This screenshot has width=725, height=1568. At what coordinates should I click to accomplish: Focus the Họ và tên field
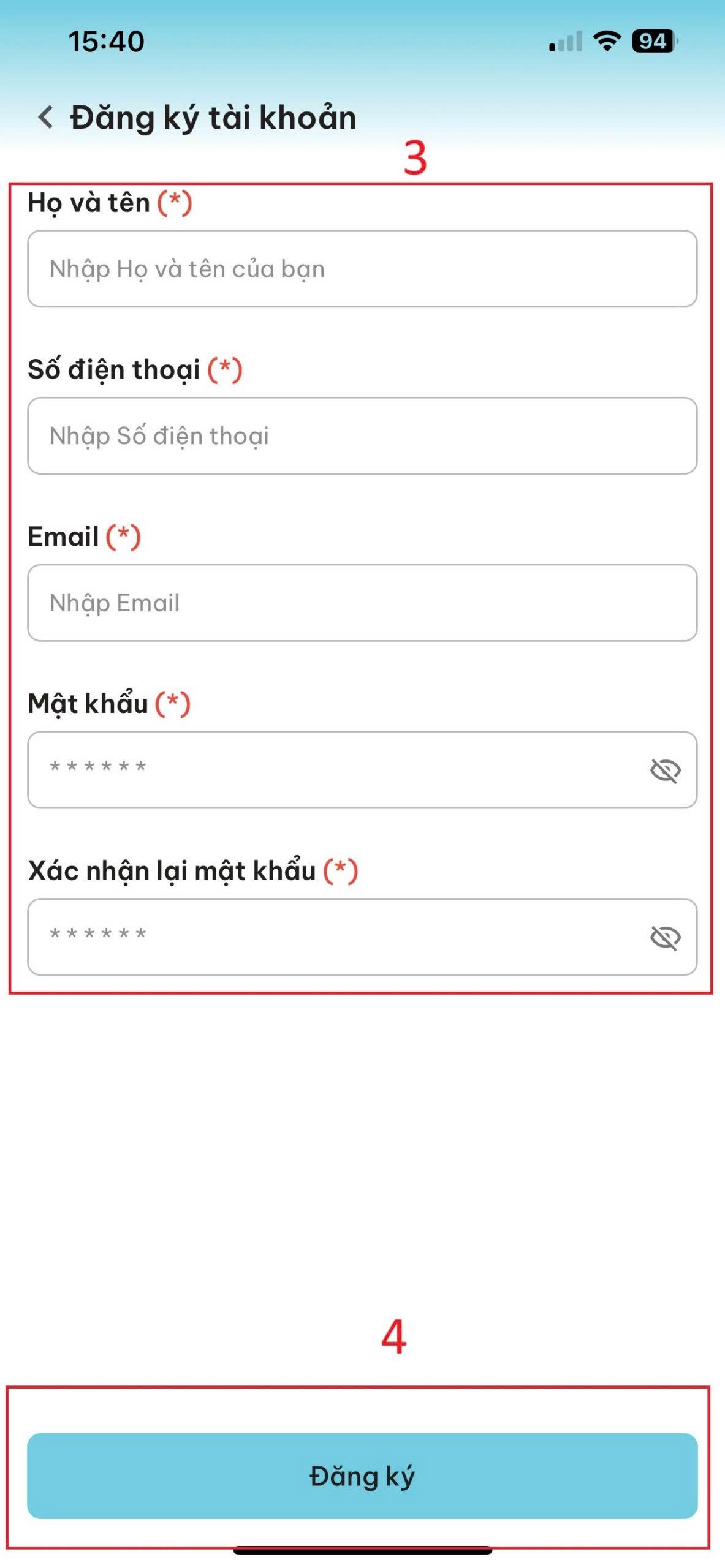362,269
